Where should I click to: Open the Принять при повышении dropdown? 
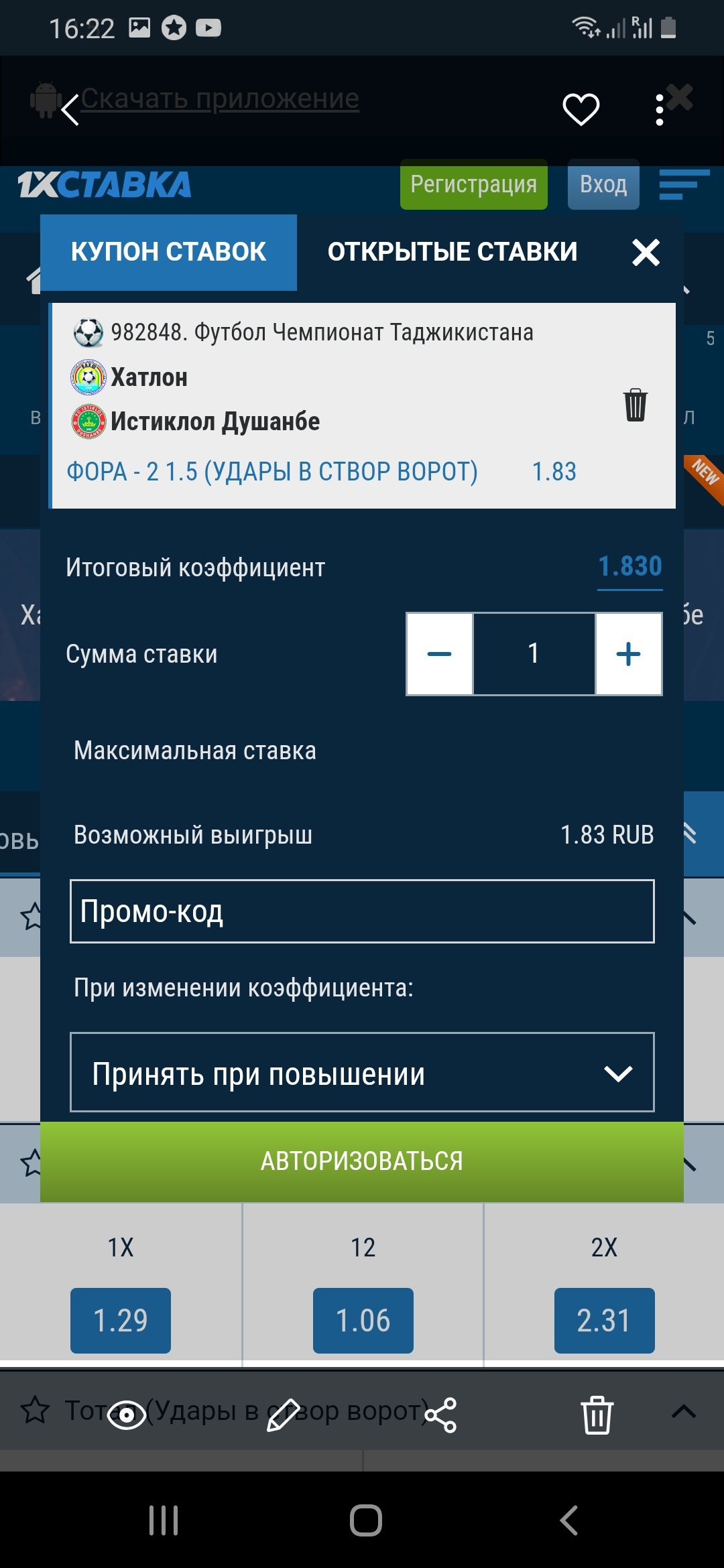pos(362,1073)
